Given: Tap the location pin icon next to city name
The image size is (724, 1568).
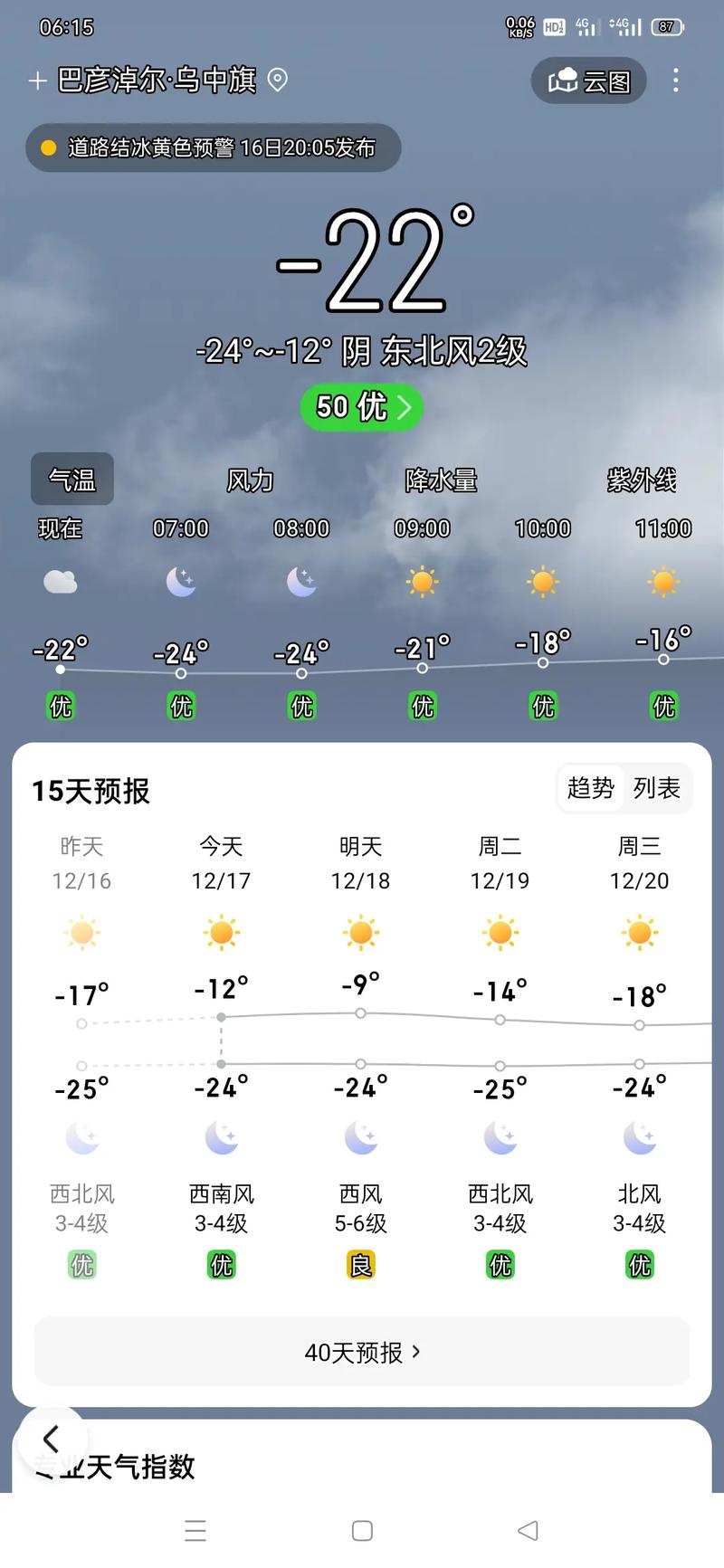Looking at the screenshot, I should 277,81.
